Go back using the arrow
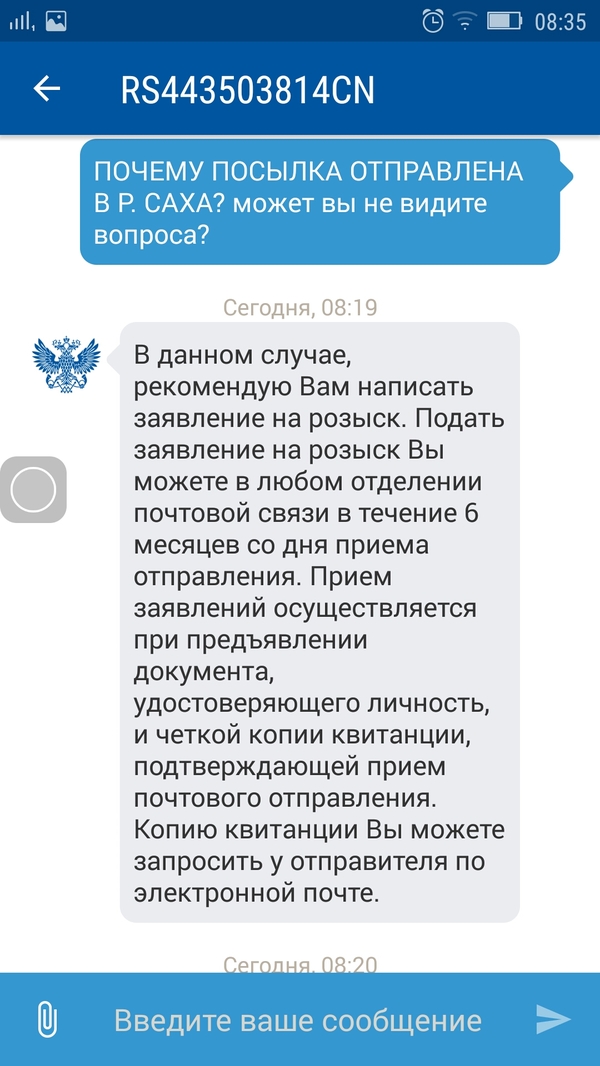 (46, 89)
